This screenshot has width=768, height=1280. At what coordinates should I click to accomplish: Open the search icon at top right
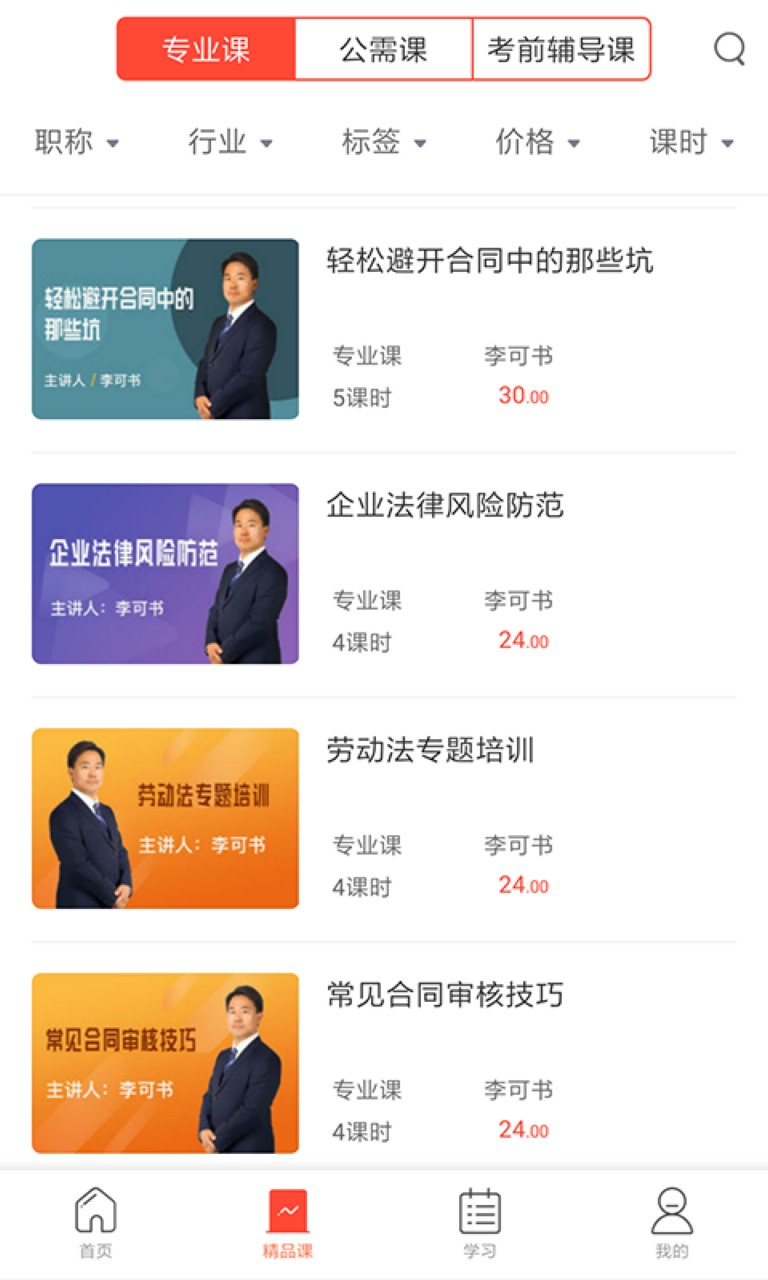729,48
